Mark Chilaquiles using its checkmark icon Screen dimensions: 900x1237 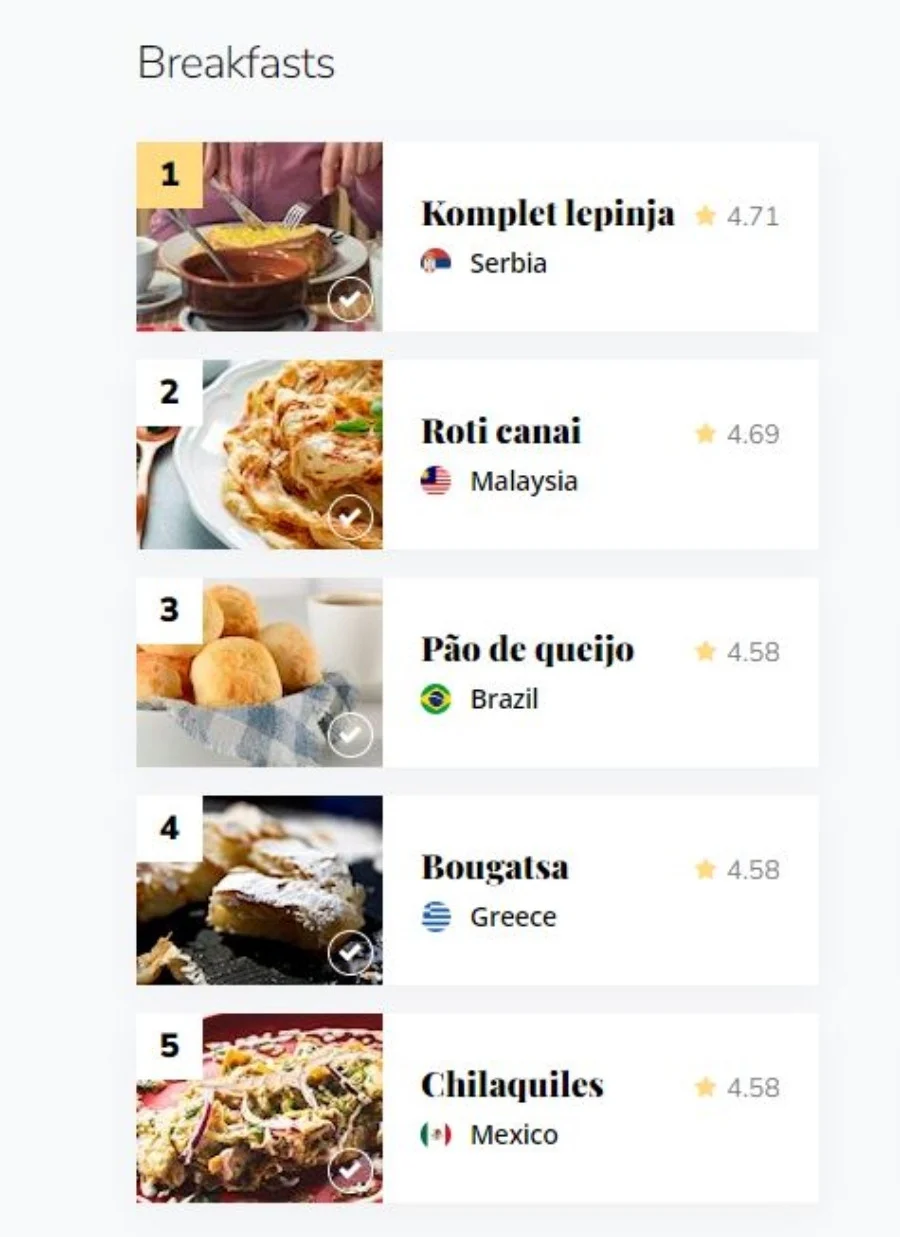(x=350, y=1171)
